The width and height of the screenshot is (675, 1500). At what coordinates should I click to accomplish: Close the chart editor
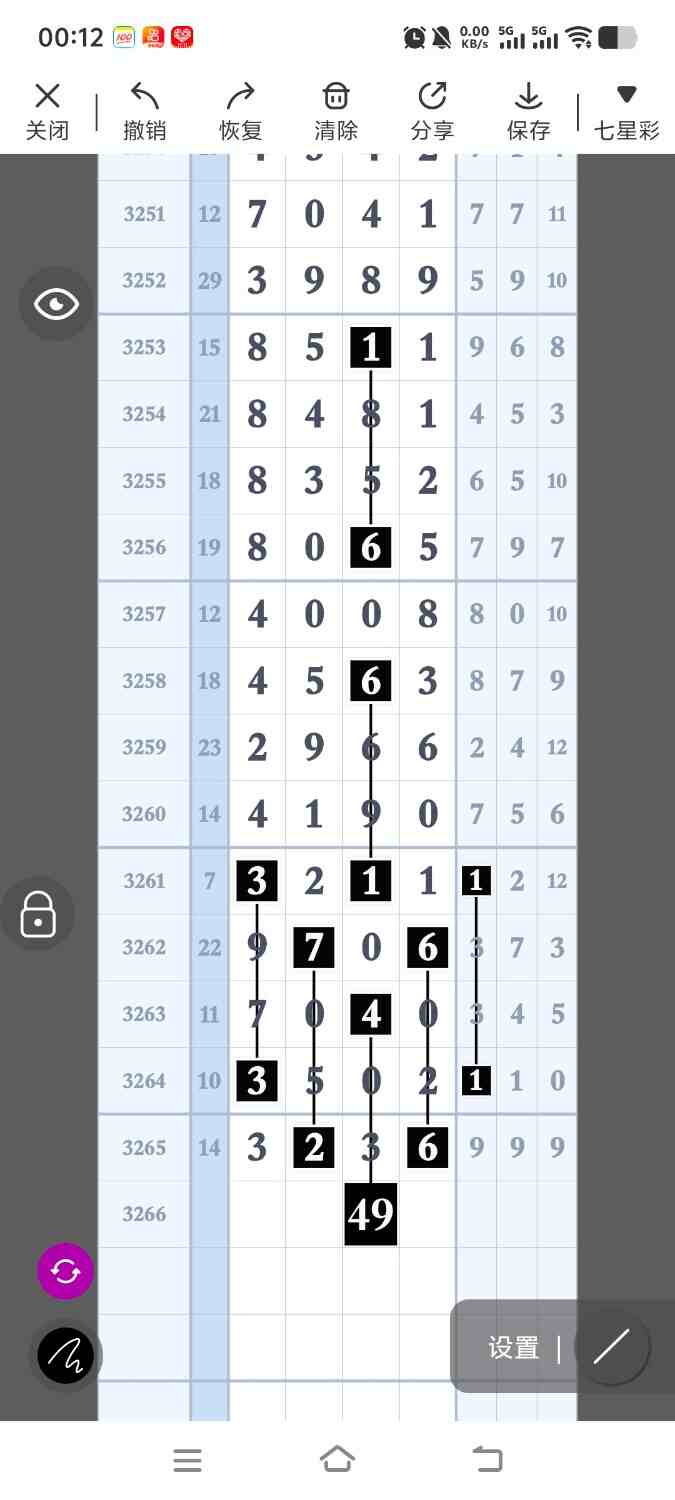[47, 111]
